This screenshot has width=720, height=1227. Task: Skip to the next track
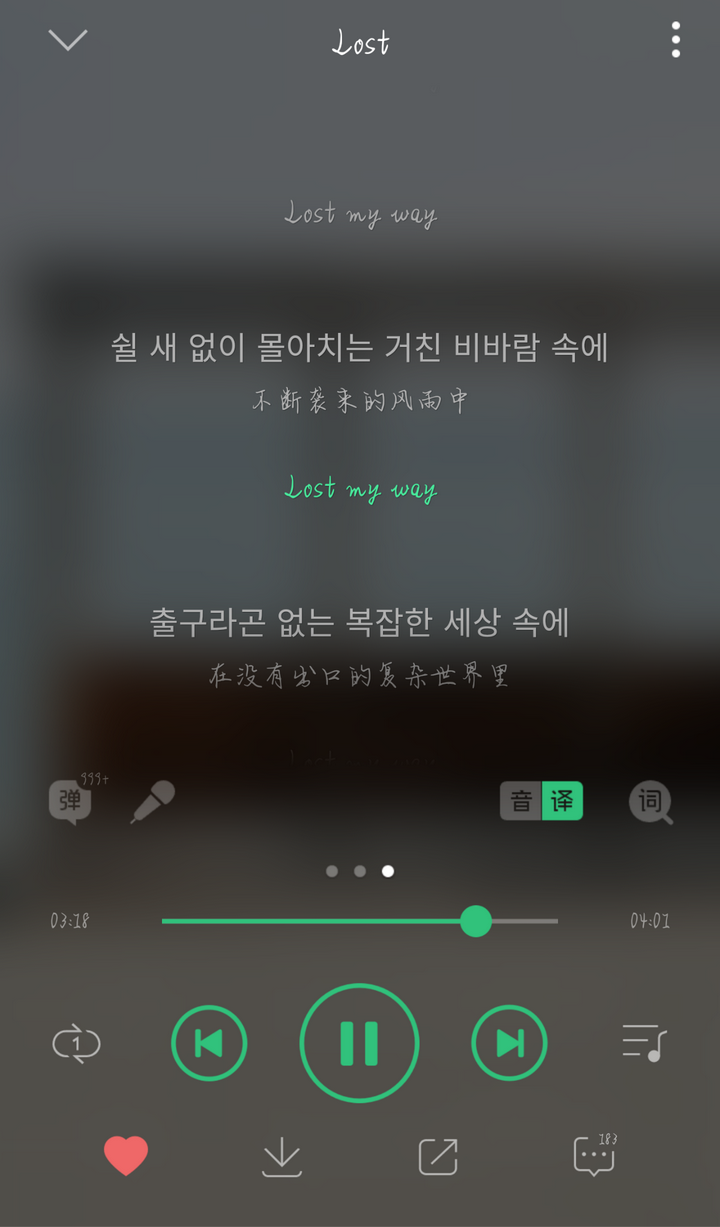tap(509, 1042)
